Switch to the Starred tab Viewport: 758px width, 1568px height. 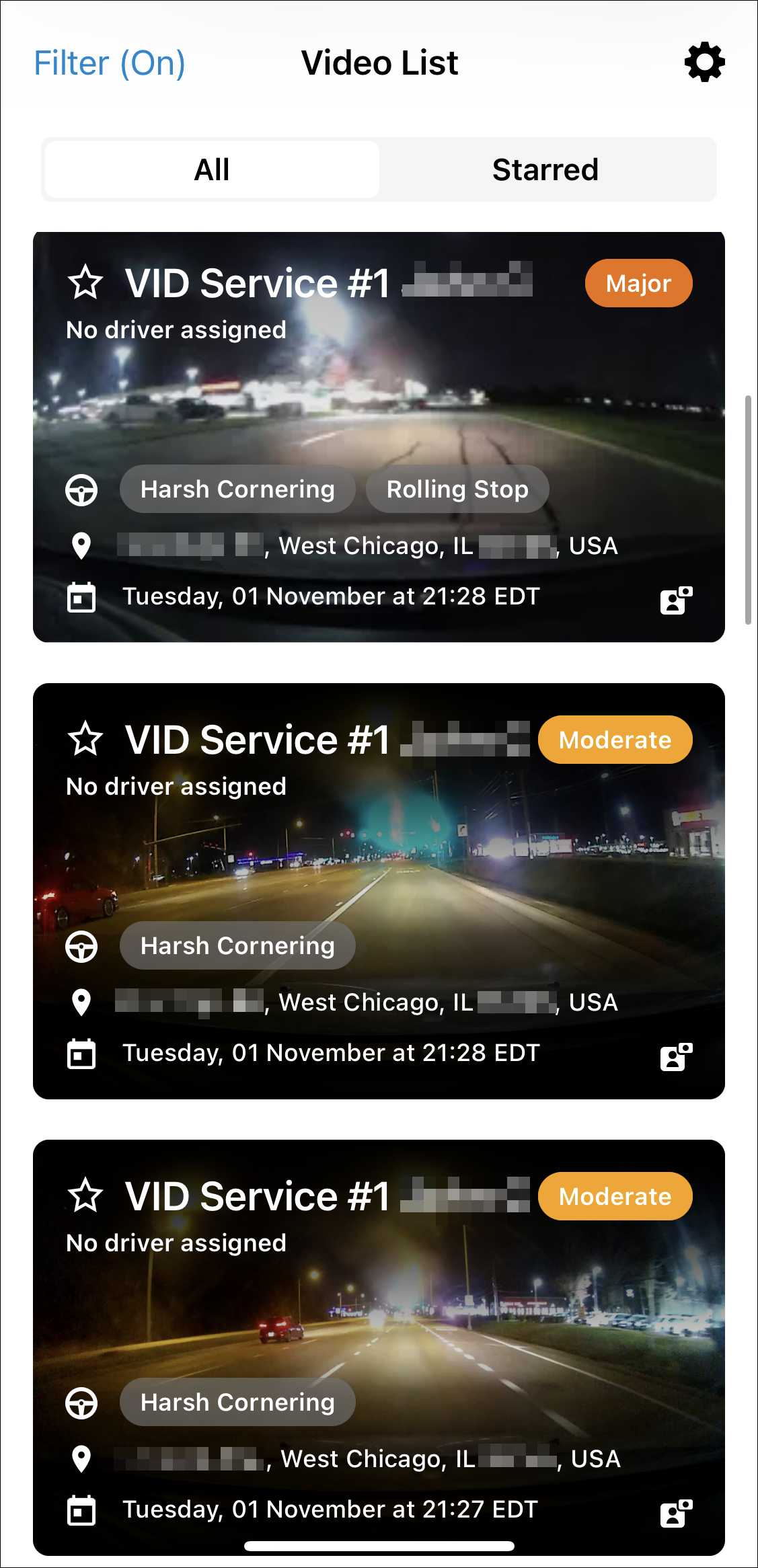click(545, 169)
